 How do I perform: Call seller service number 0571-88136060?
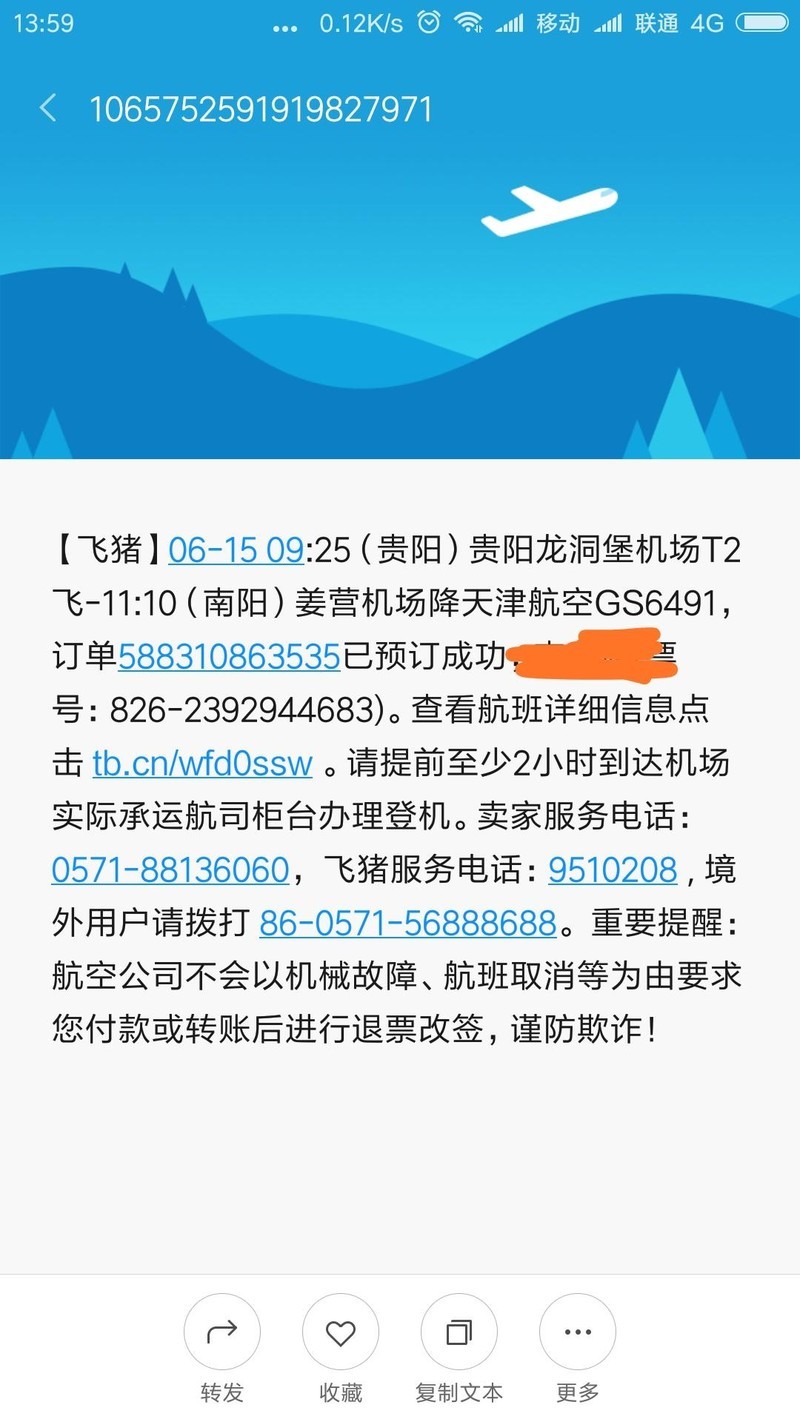tap(170, 870)
